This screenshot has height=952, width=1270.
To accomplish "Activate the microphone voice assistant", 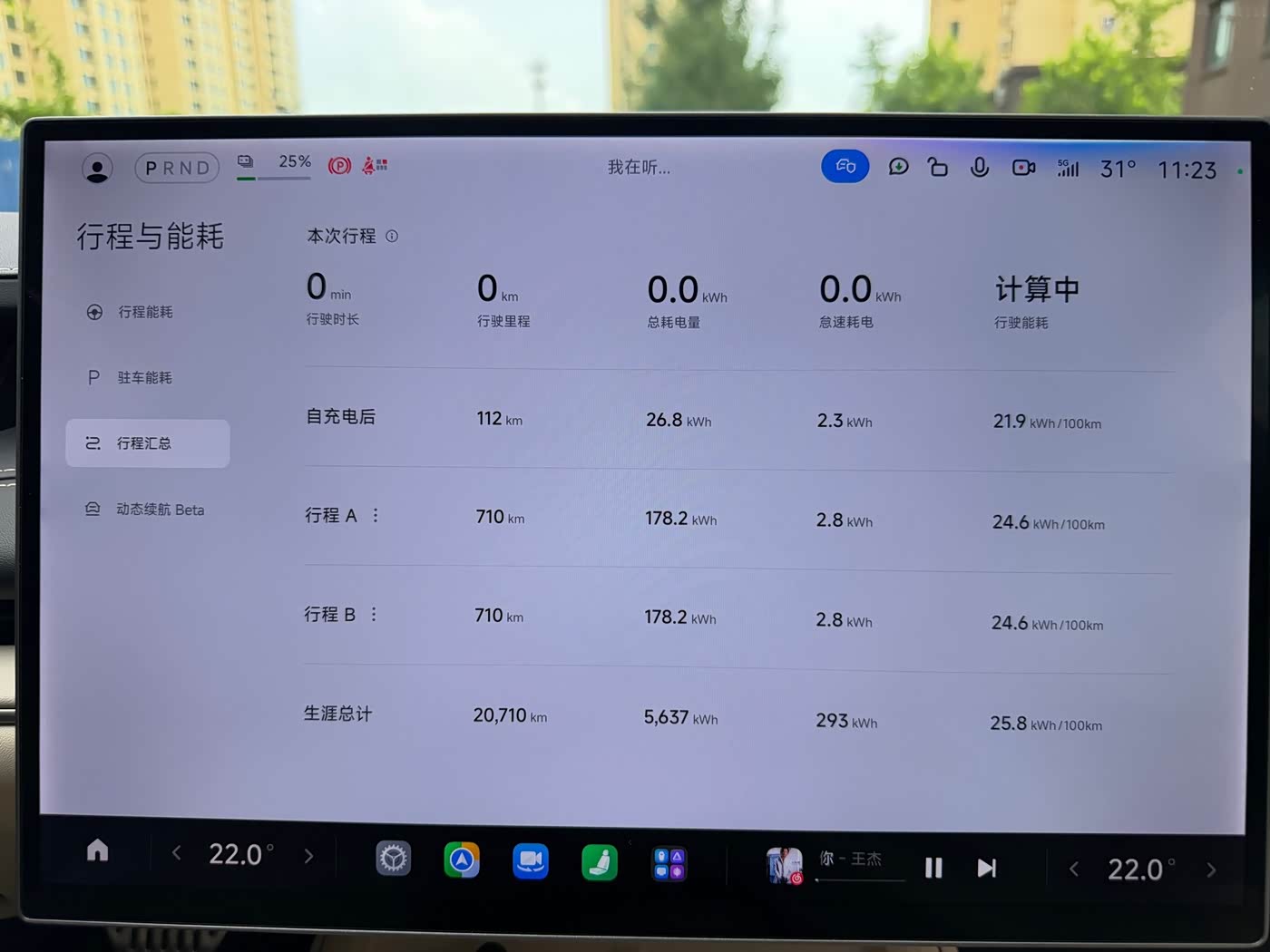I will point(980,167).
